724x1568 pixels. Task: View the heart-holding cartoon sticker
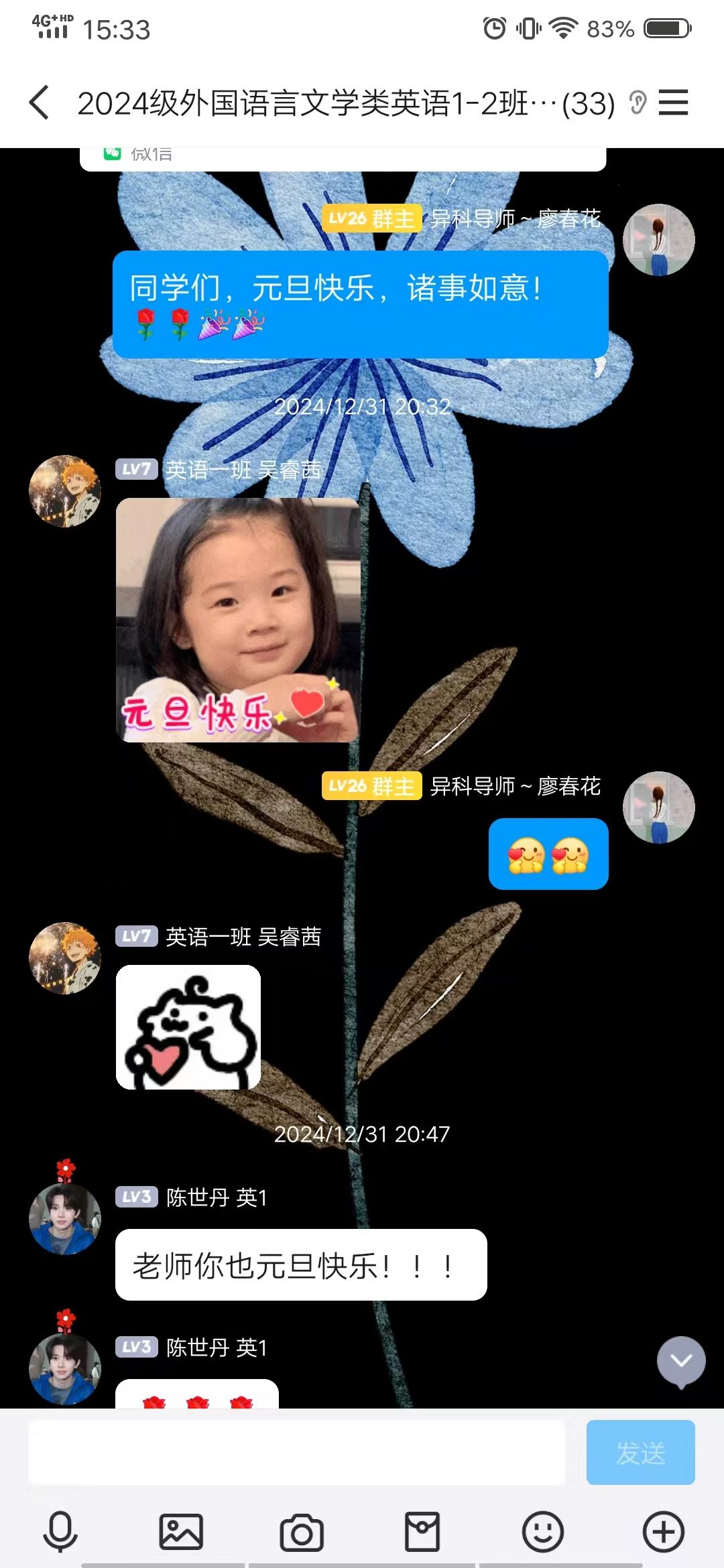coord(188,1027)
